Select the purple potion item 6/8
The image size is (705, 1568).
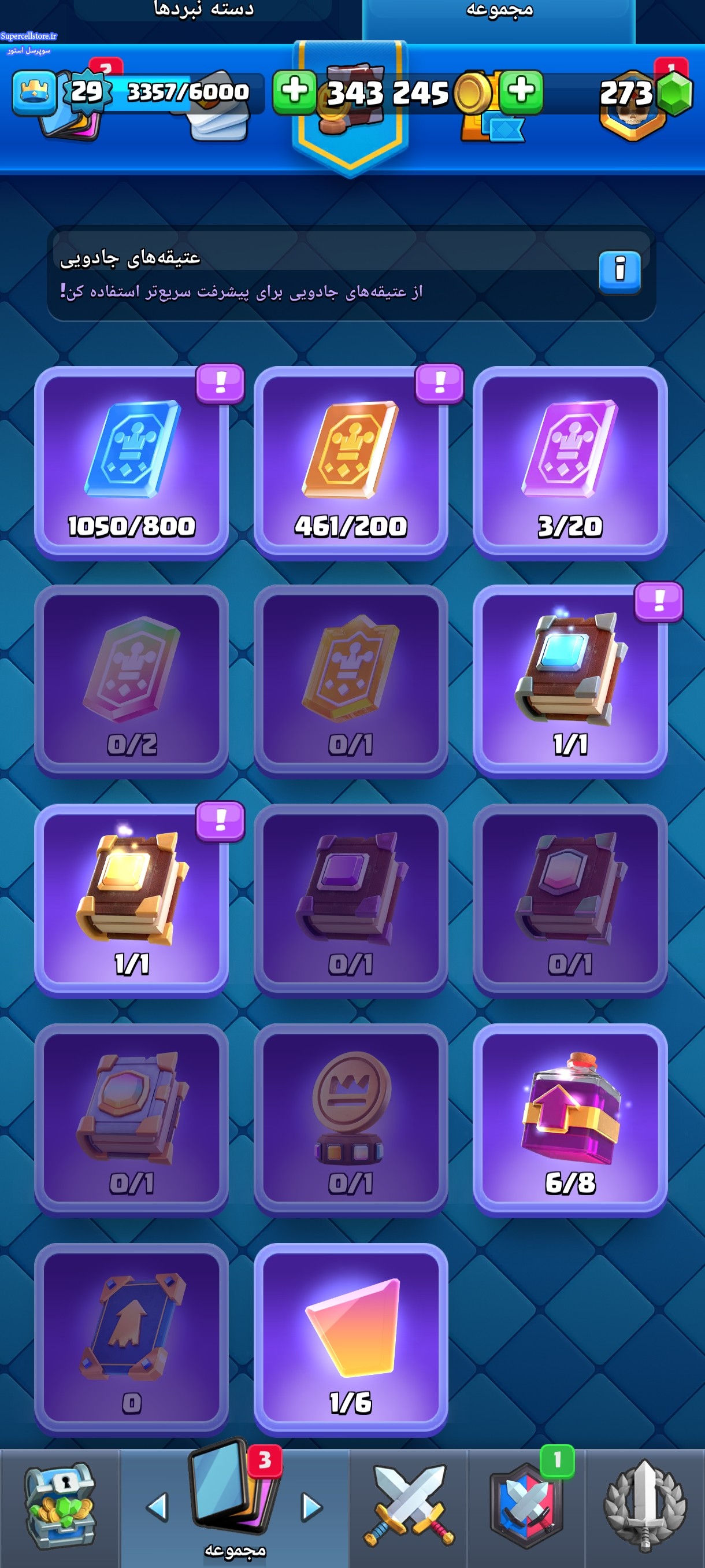click(x=570, y=1119)
